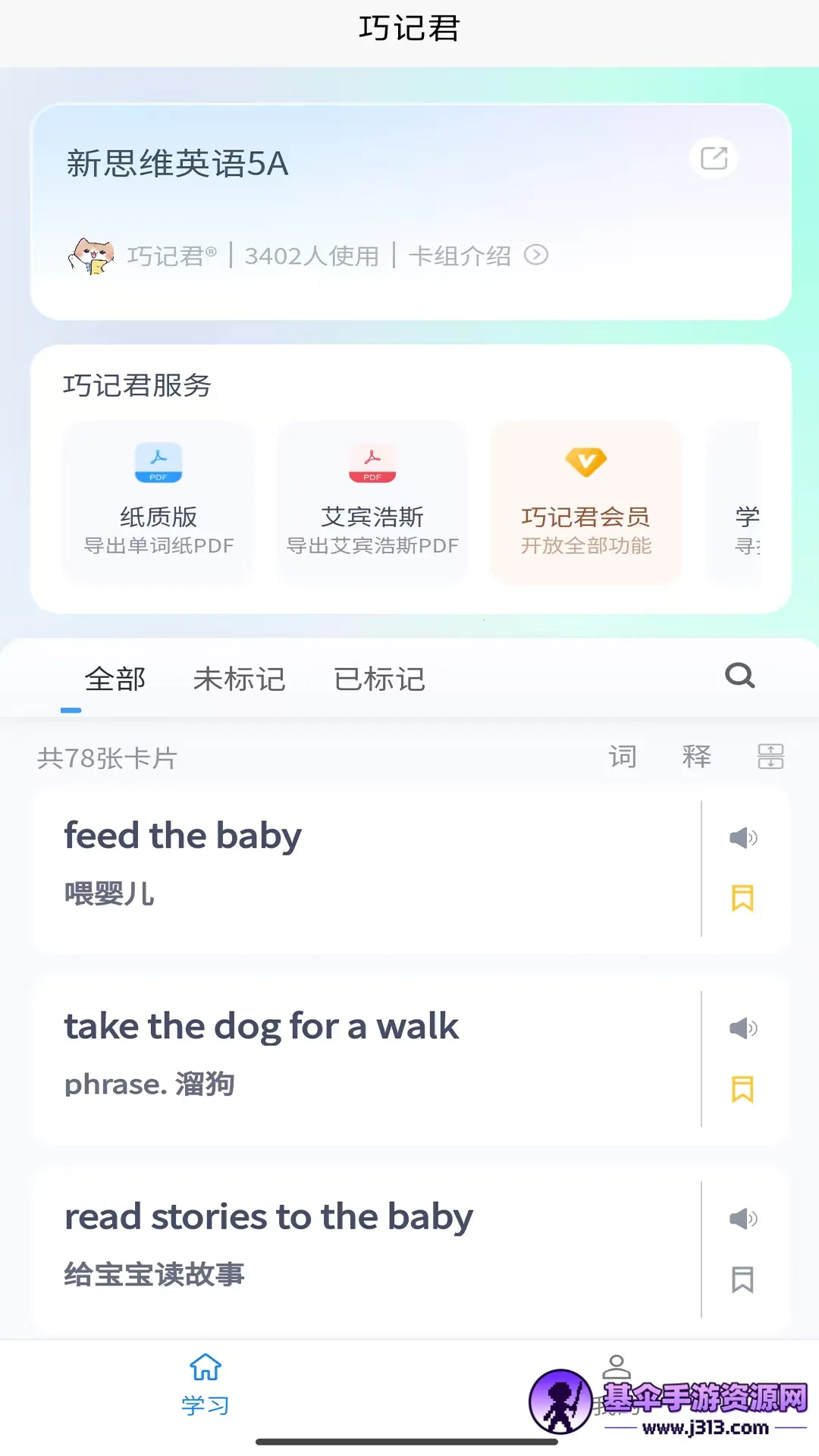Change the card list layout

pyautogui.click(x=770, y=756)
